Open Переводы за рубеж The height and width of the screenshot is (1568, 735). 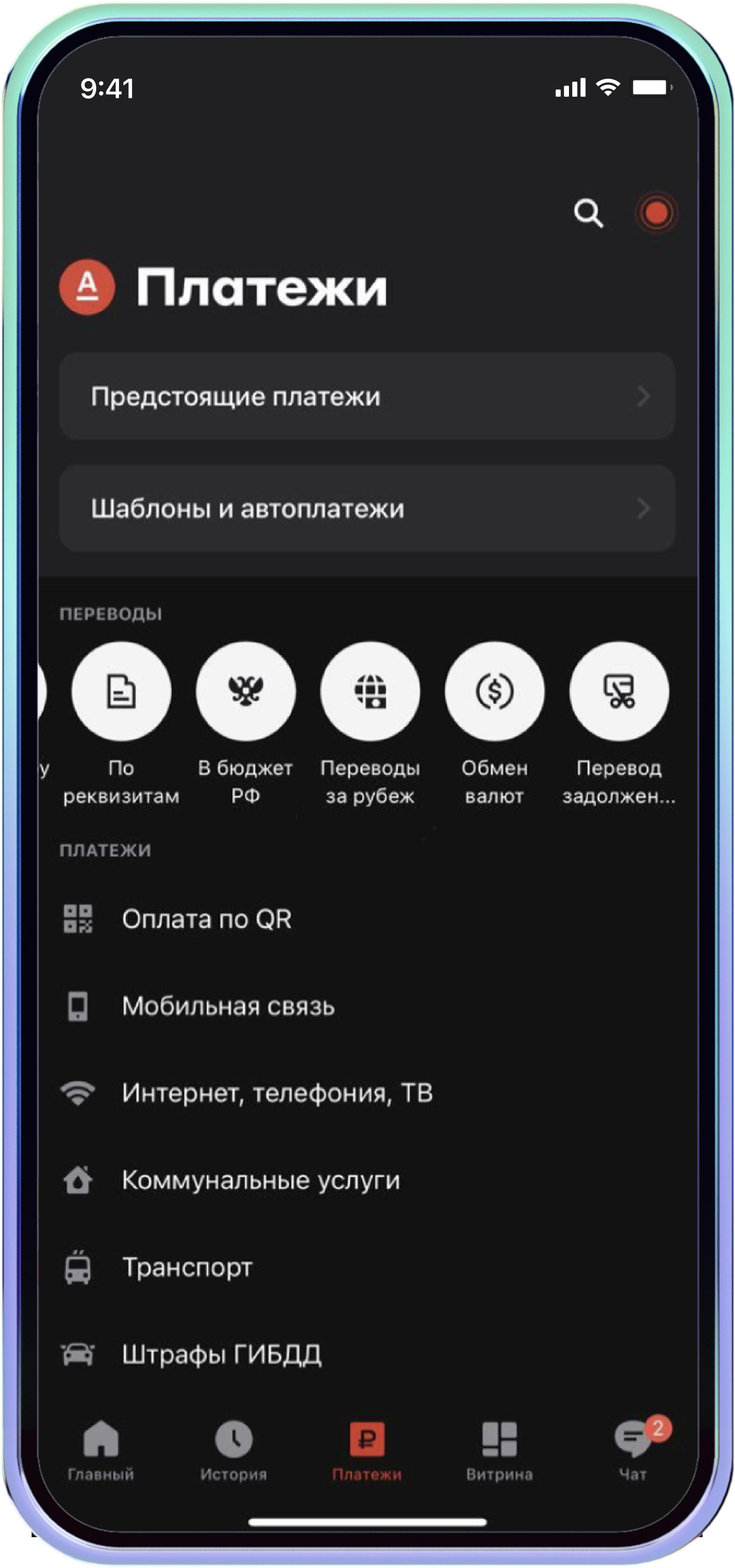coord(370,691)
